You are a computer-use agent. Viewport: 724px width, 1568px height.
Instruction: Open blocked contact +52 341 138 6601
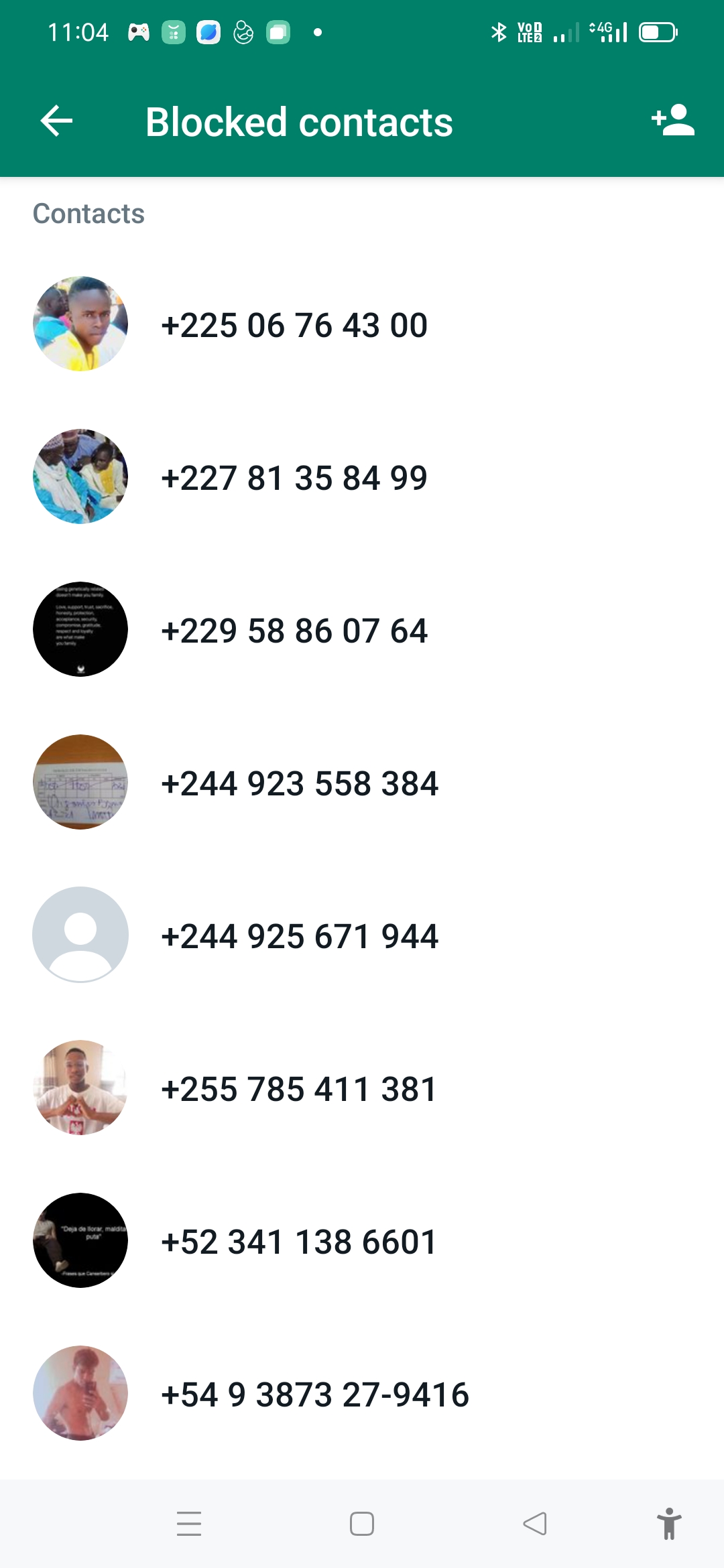pyautogui.click(x=362, y=1241)
